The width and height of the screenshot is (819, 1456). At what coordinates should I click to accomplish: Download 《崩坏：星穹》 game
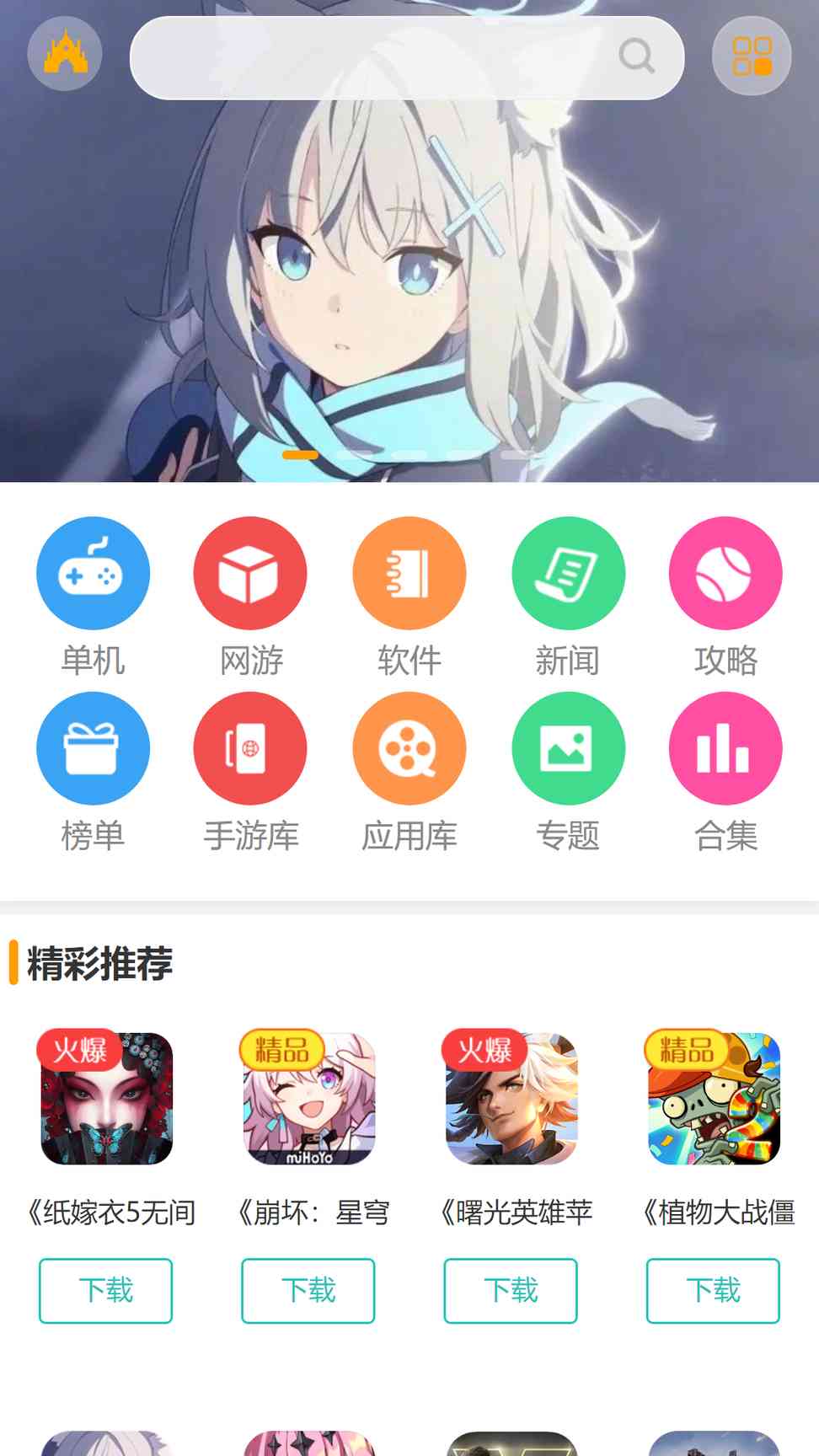[308, 1291]
